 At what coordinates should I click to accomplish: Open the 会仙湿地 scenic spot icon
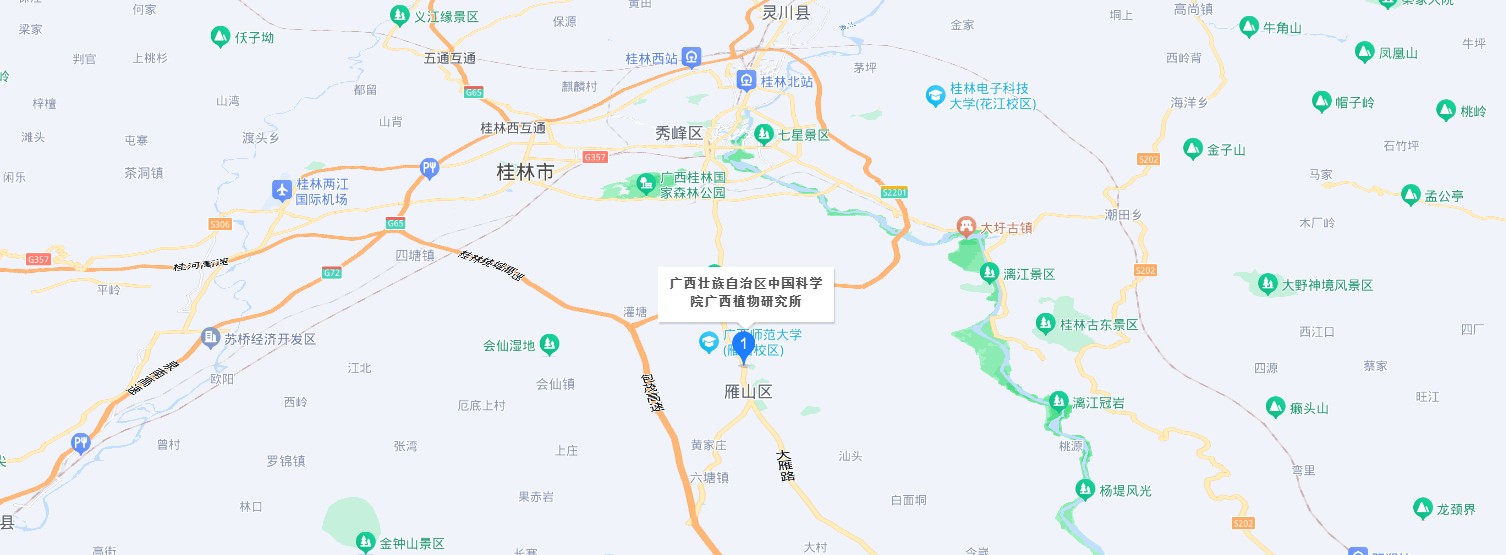[x=549, y=346]
